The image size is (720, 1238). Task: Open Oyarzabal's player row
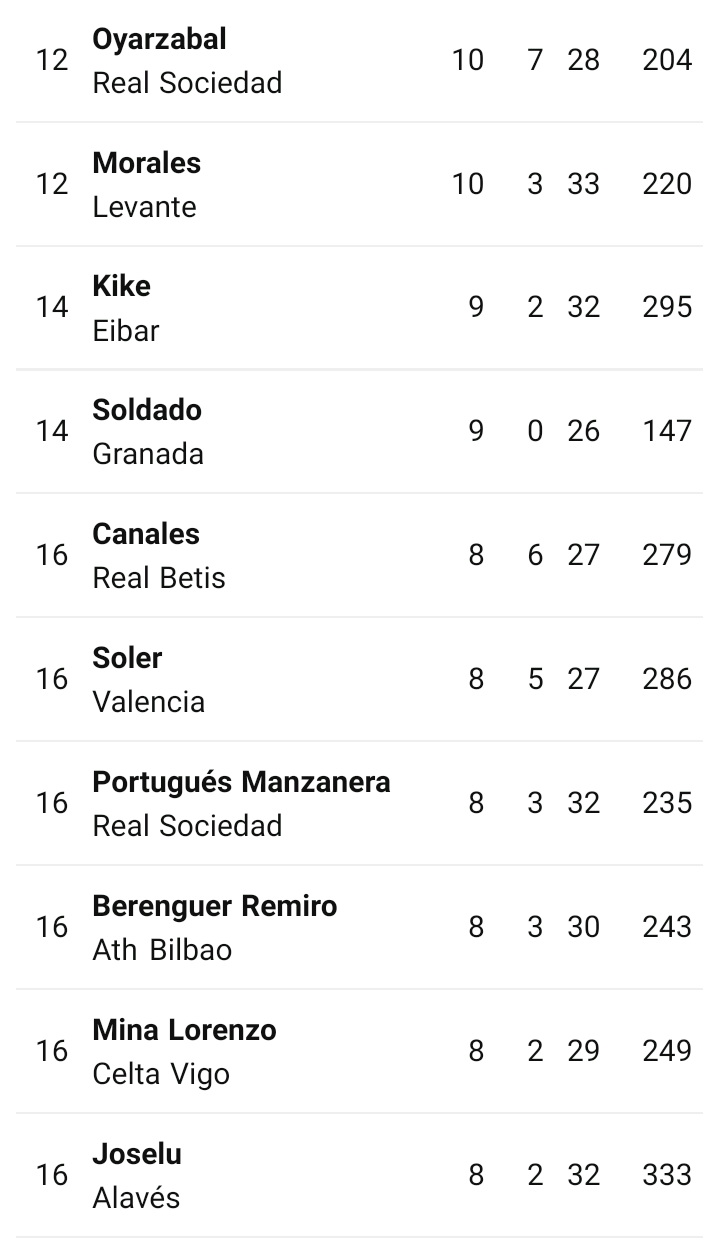(360, 61)
